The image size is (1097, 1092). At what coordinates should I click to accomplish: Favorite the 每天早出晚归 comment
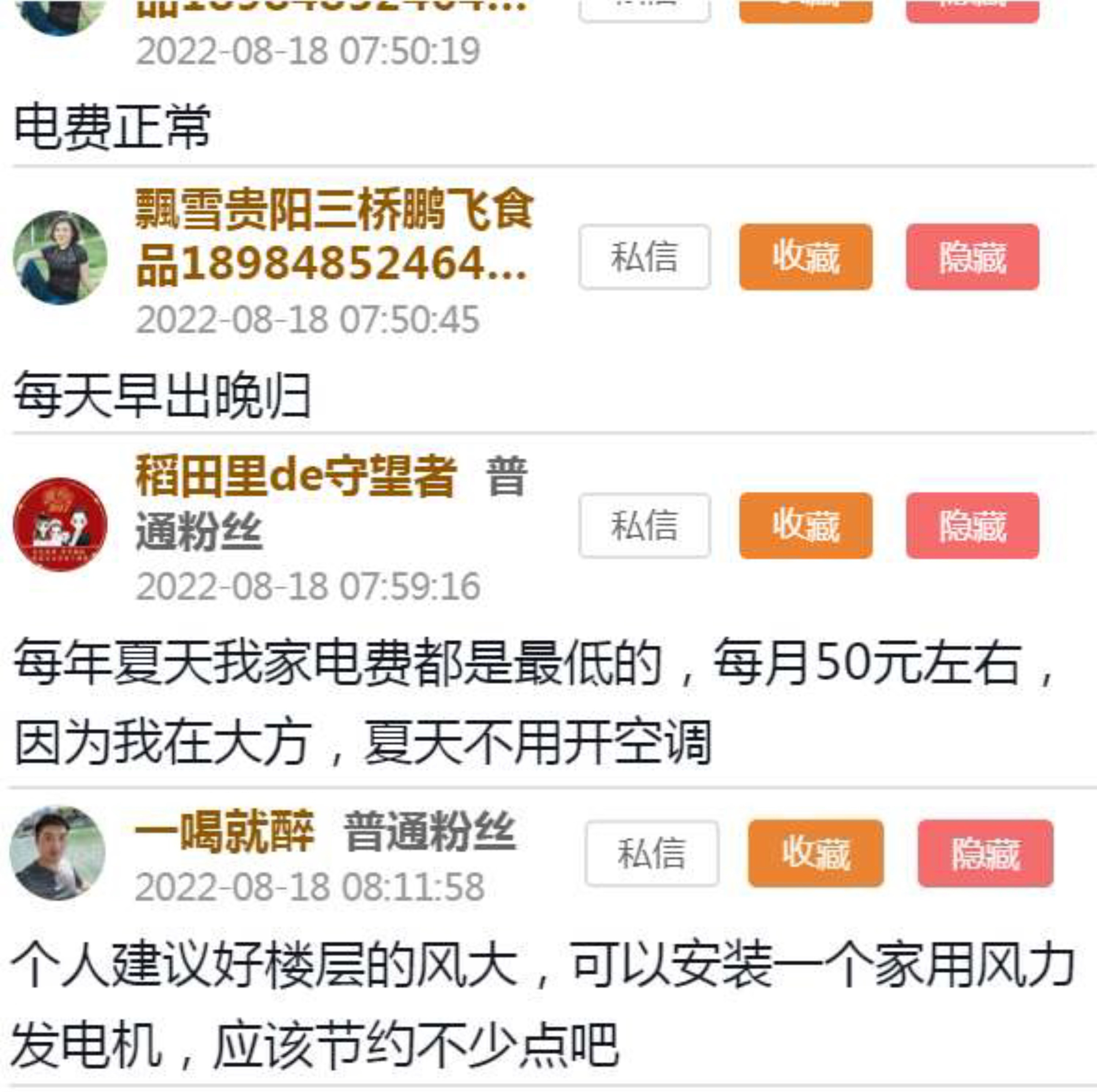pos(805,257)
